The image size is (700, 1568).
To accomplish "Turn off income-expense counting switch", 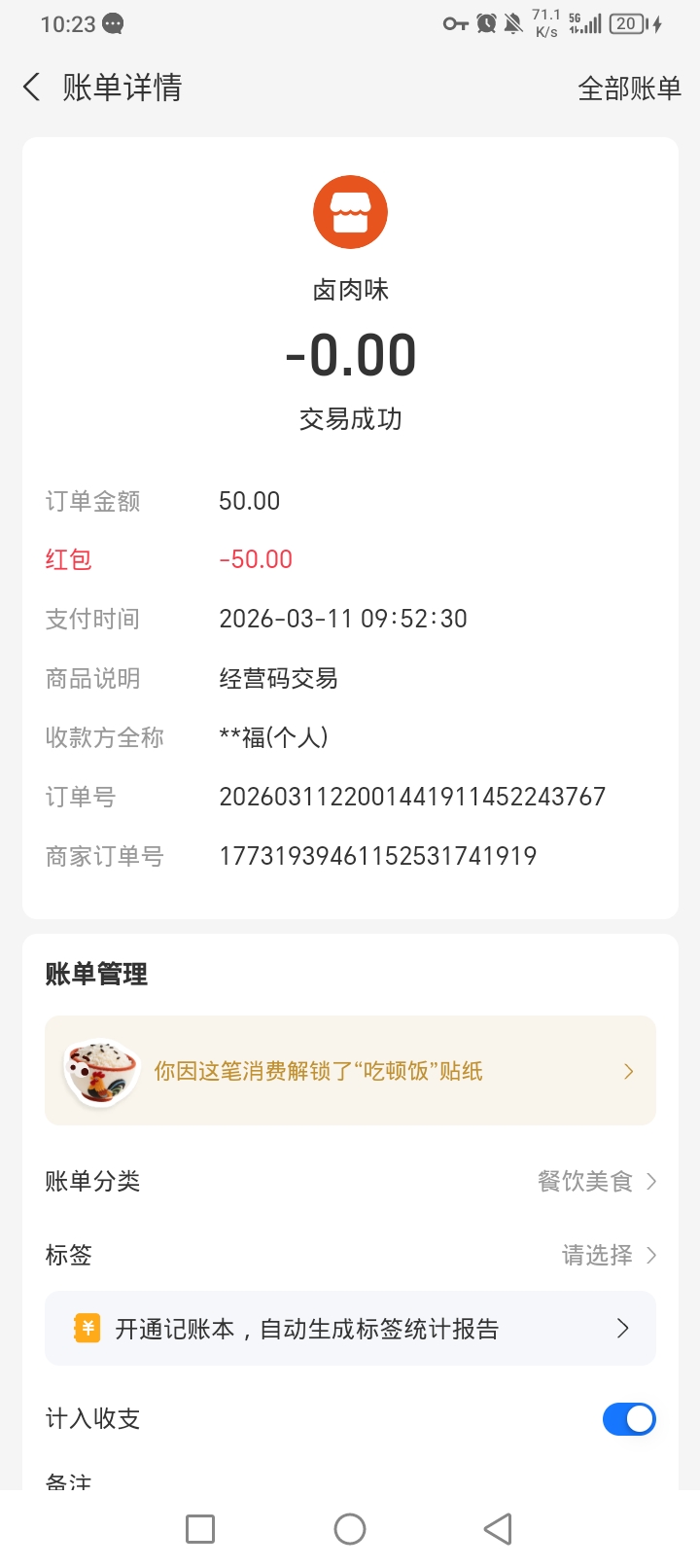I will tap(629, 1419).
